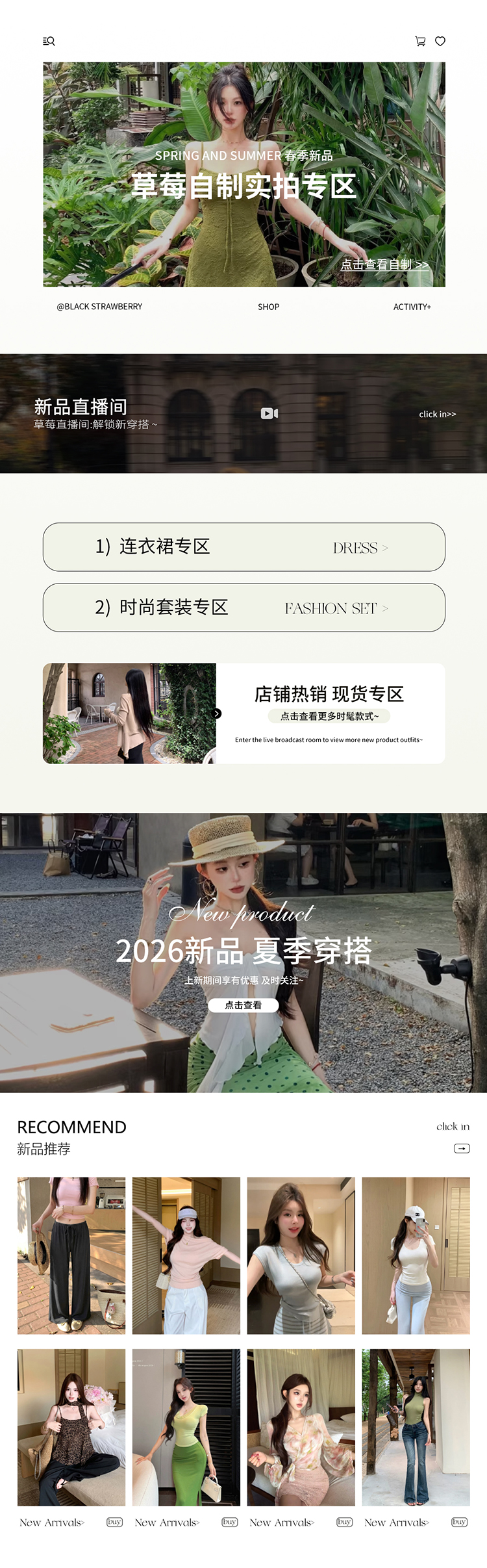Tap buy under the green skirt product
Image resolution: width=487 pixels, height=1568 pixels.
[230, 1521]
